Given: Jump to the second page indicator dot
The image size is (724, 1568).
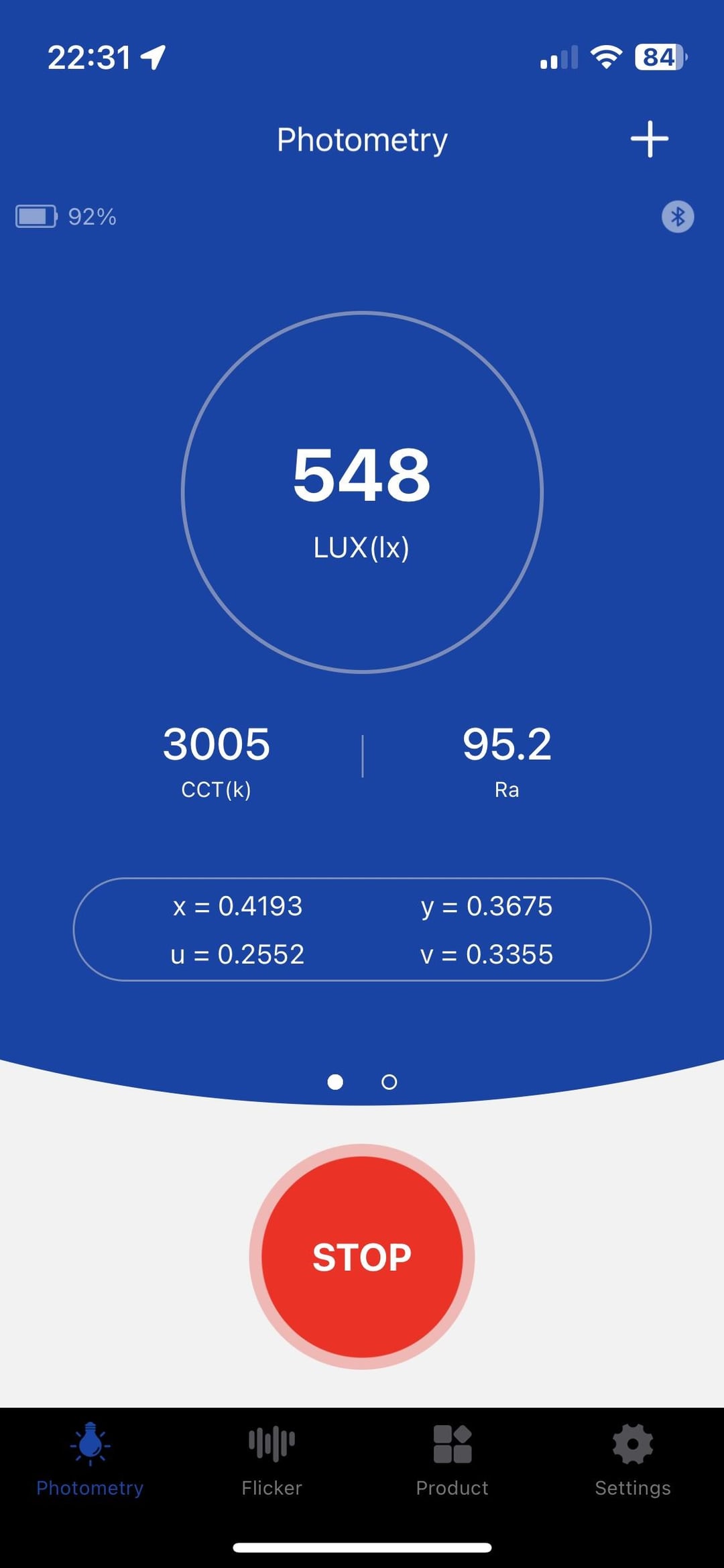Looking at the screenshot, I should tap(389, 1082).
